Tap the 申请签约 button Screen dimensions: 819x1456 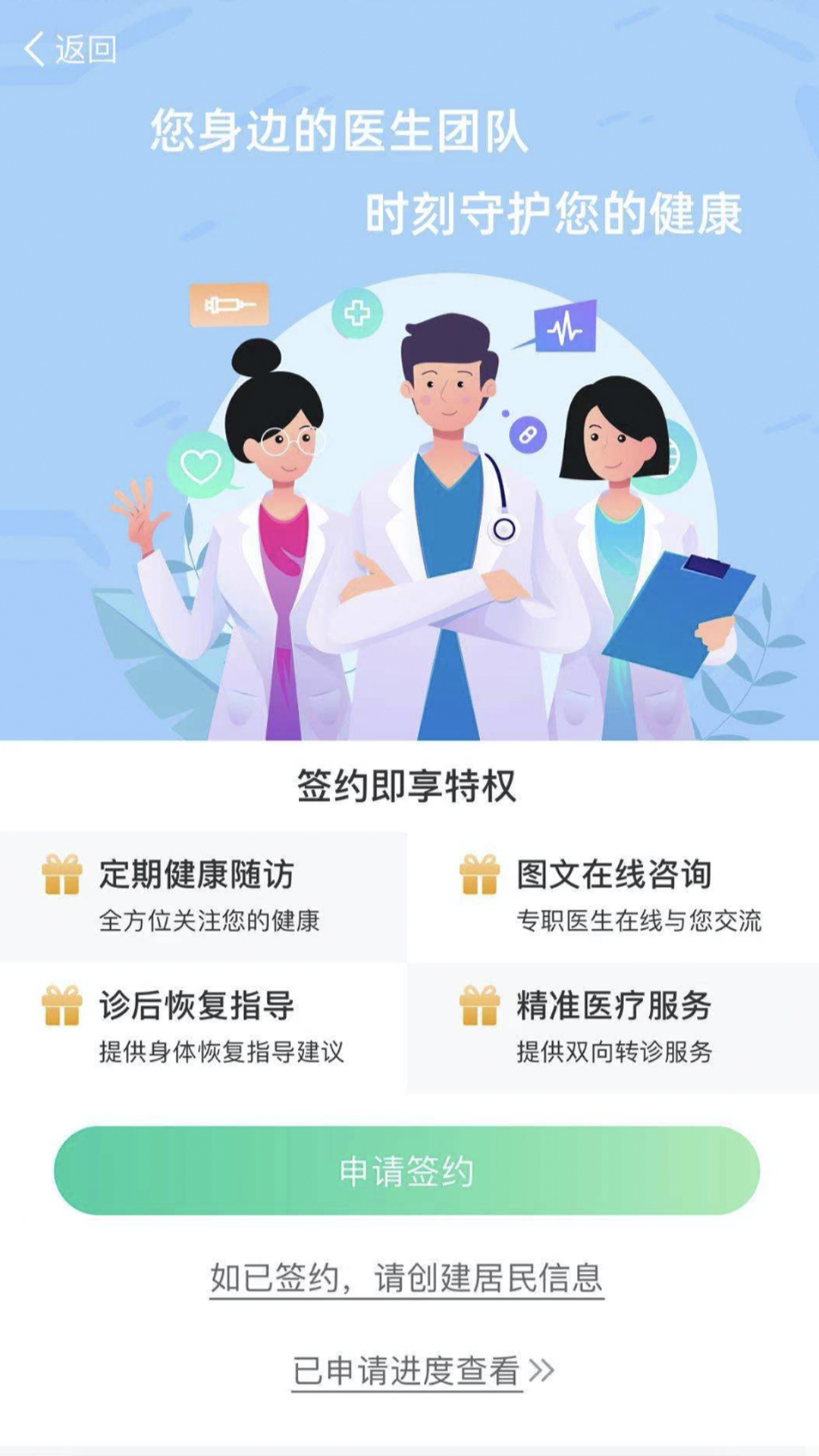(406, 1170)
